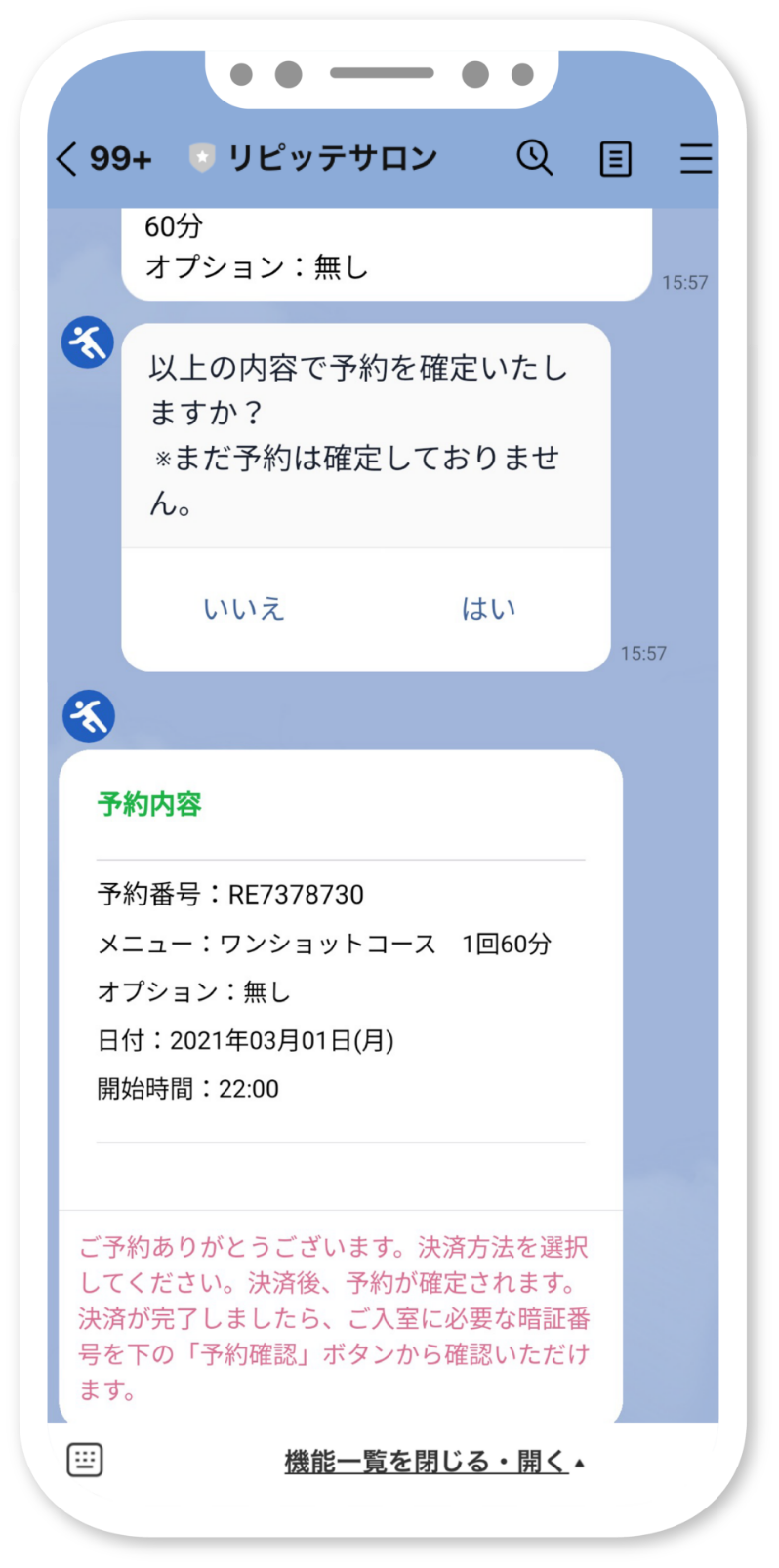Go back to the chat list

click(x=67, y=158)
